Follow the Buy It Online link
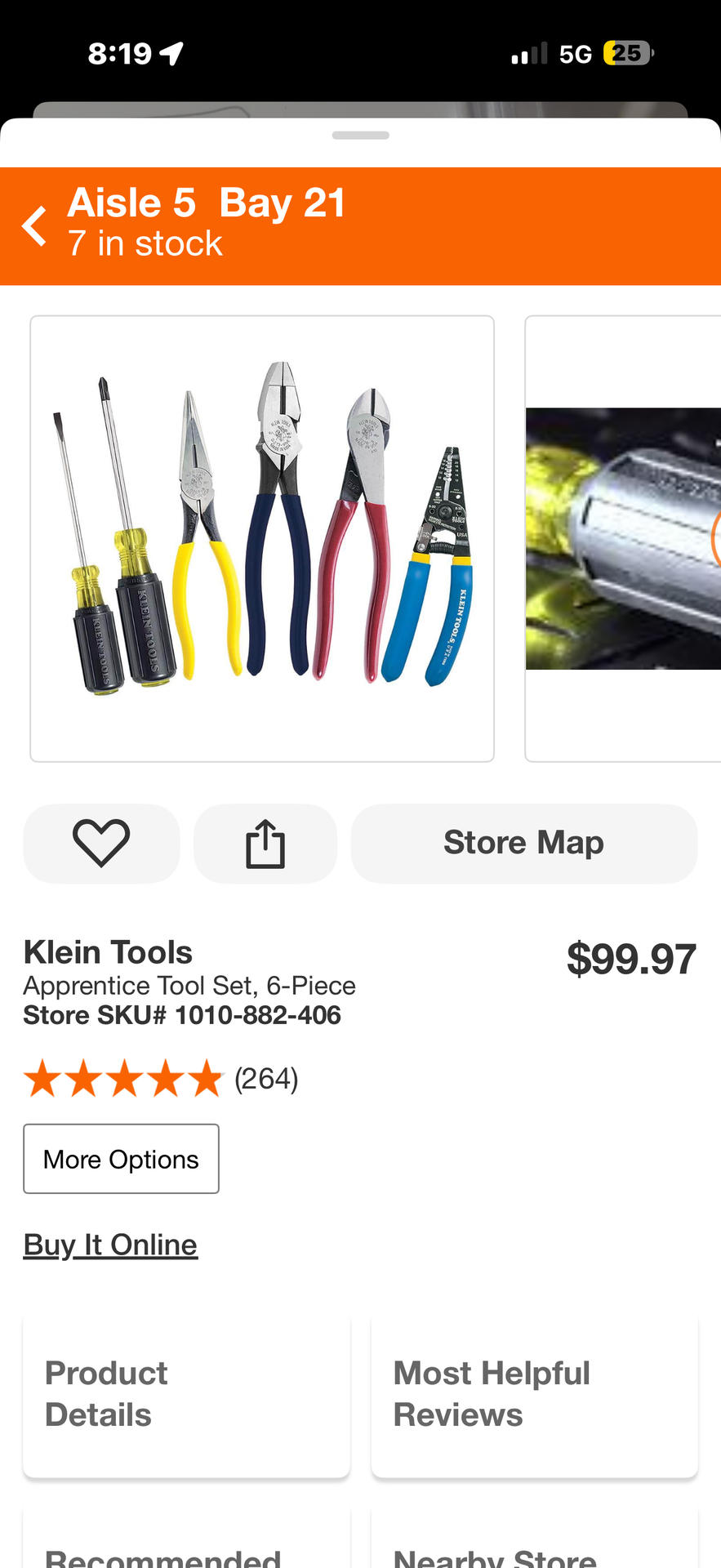Viewport: 721px width, 1568px height. (x=110, y=1245)
